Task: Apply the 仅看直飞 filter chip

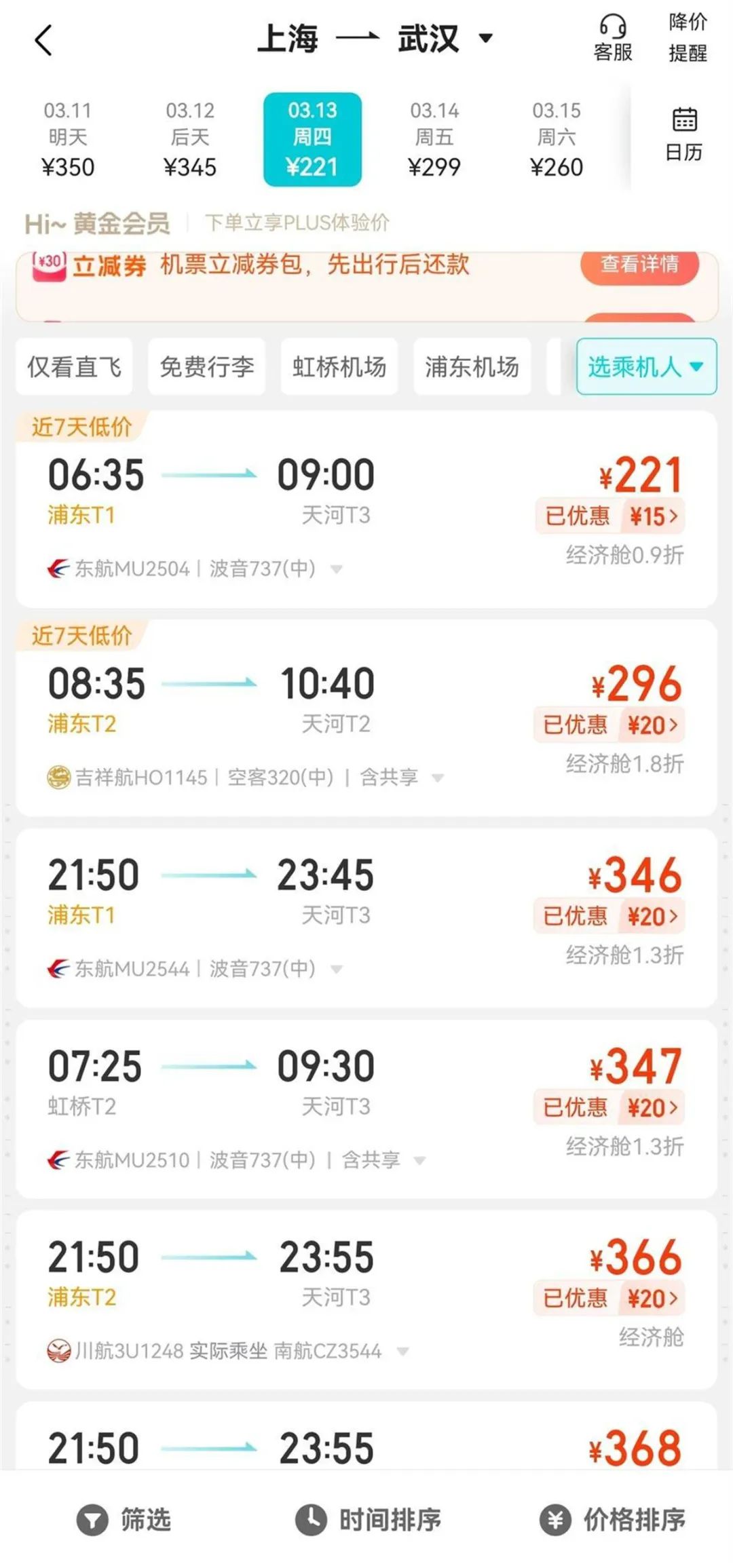Action: tap(74, 366)
